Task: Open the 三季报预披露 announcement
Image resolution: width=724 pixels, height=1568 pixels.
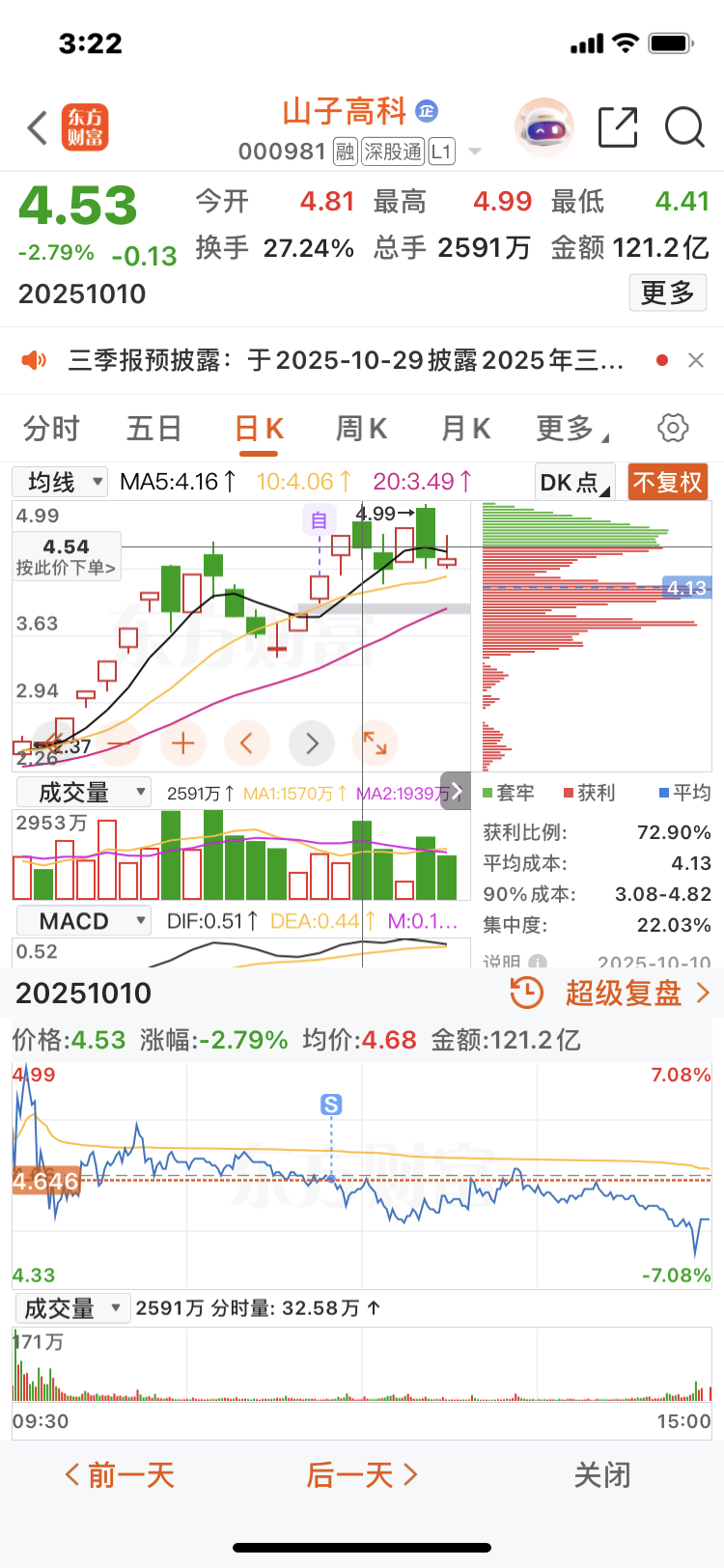Action: [346, 361]
